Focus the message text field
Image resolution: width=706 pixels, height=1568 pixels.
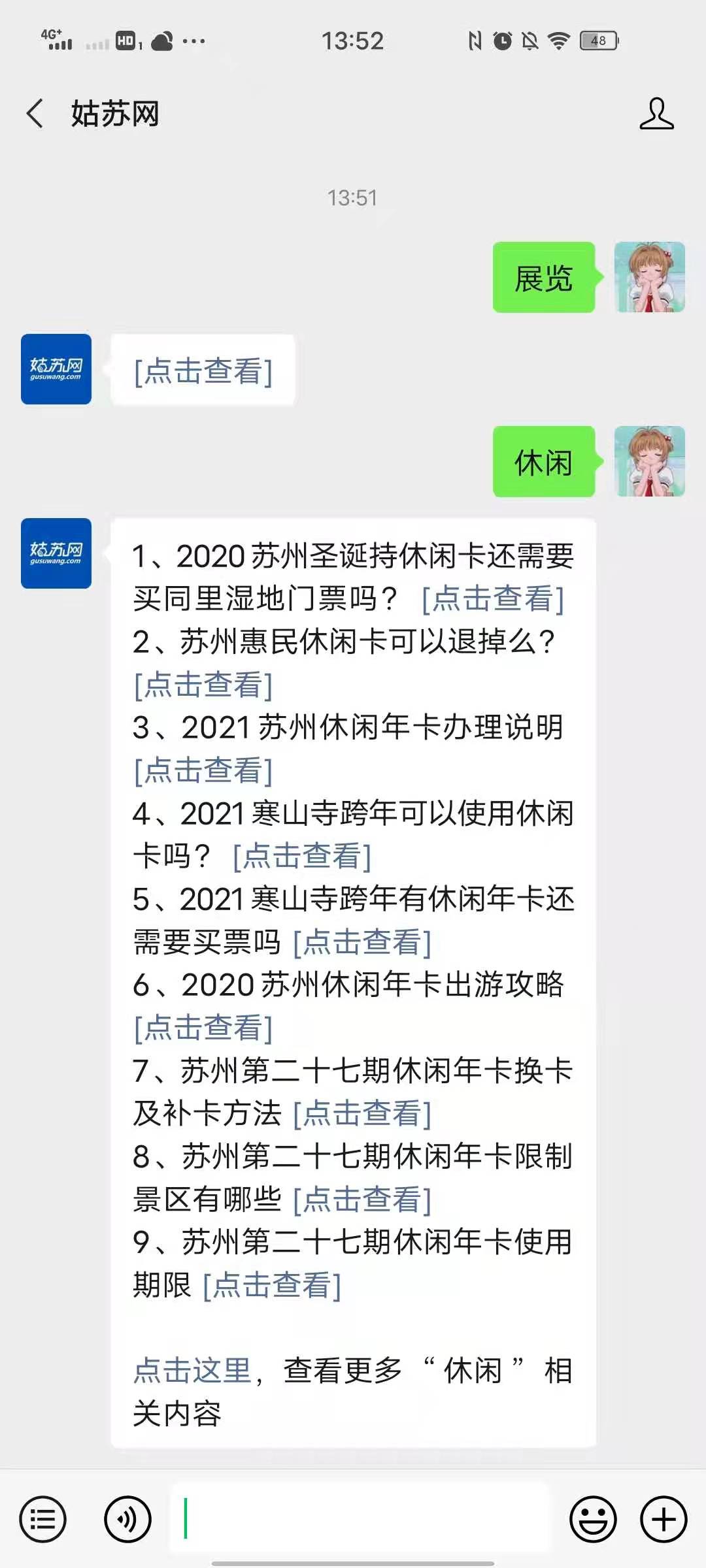coord(360,1518)
